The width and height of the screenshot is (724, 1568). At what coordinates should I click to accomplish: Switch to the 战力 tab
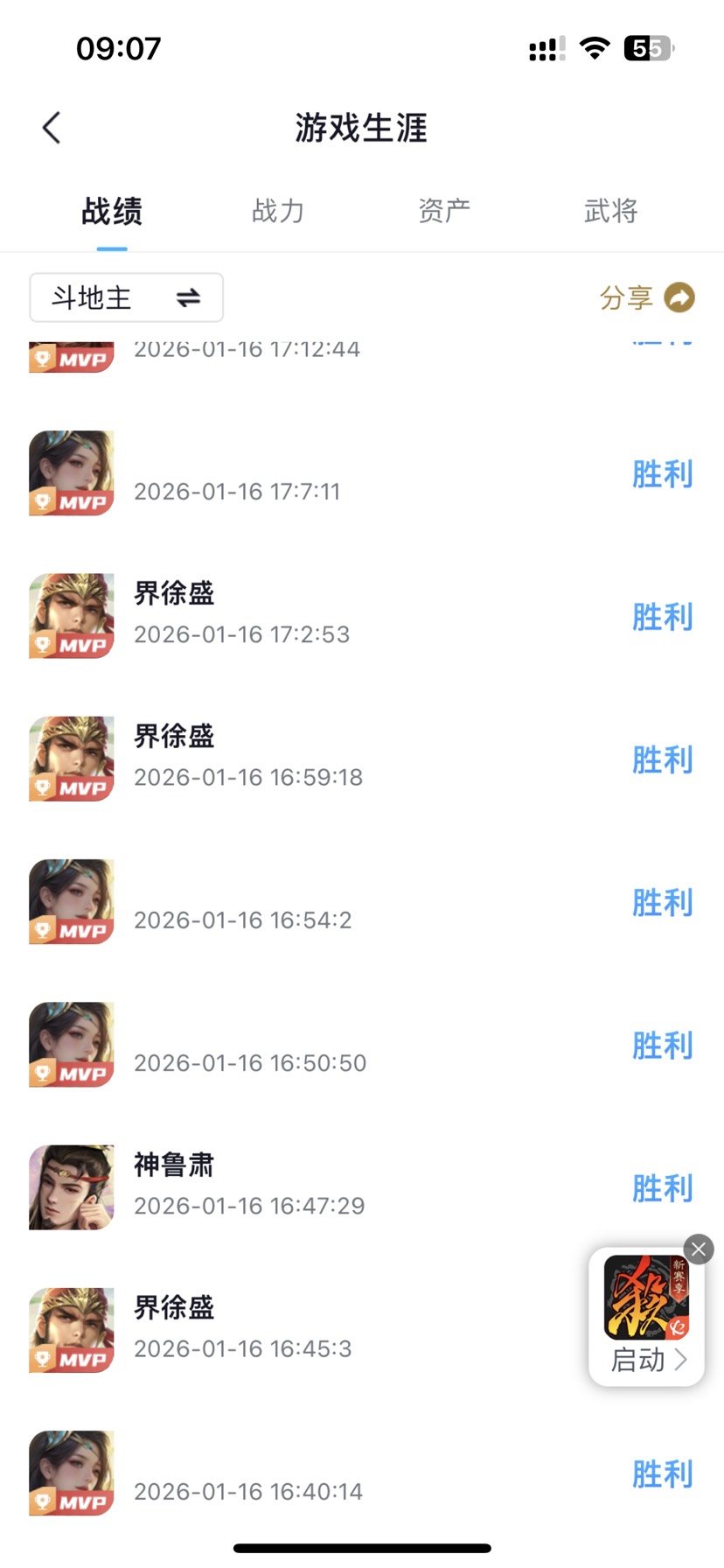278,211
